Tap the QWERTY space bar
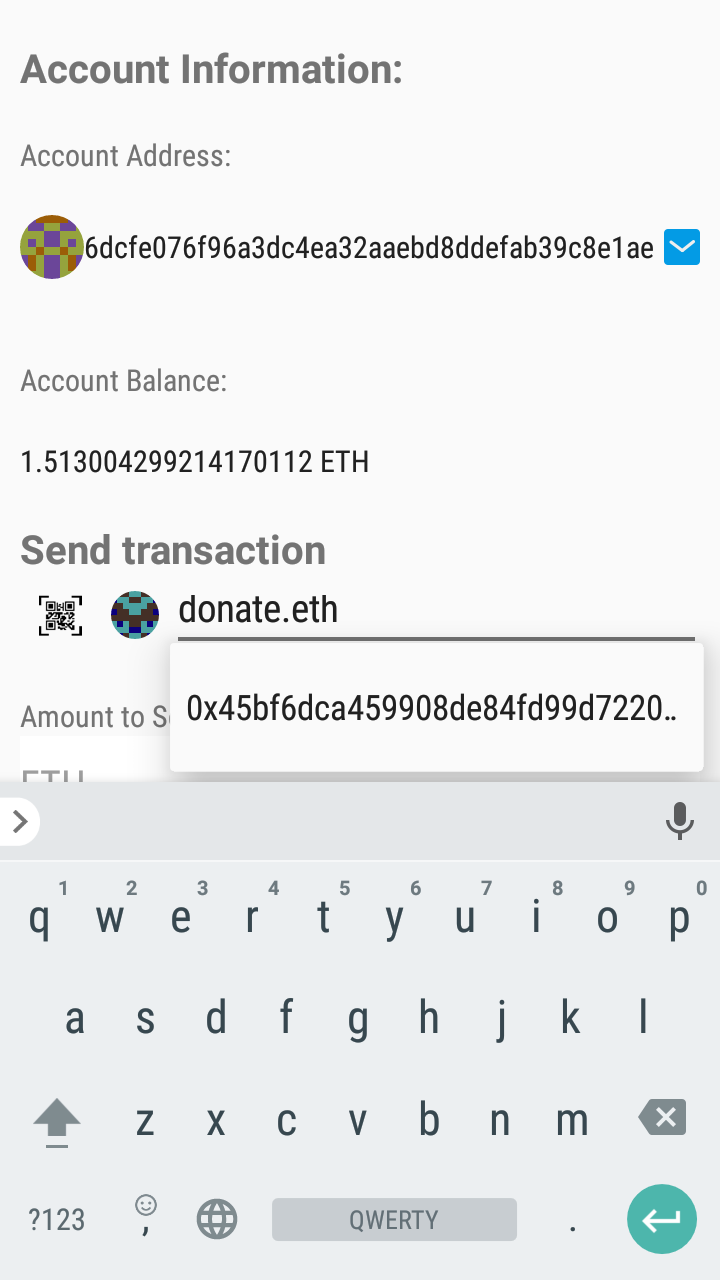Image resolution: width=720 pixels, height=1280 pixels. [x=393, y=1219]
